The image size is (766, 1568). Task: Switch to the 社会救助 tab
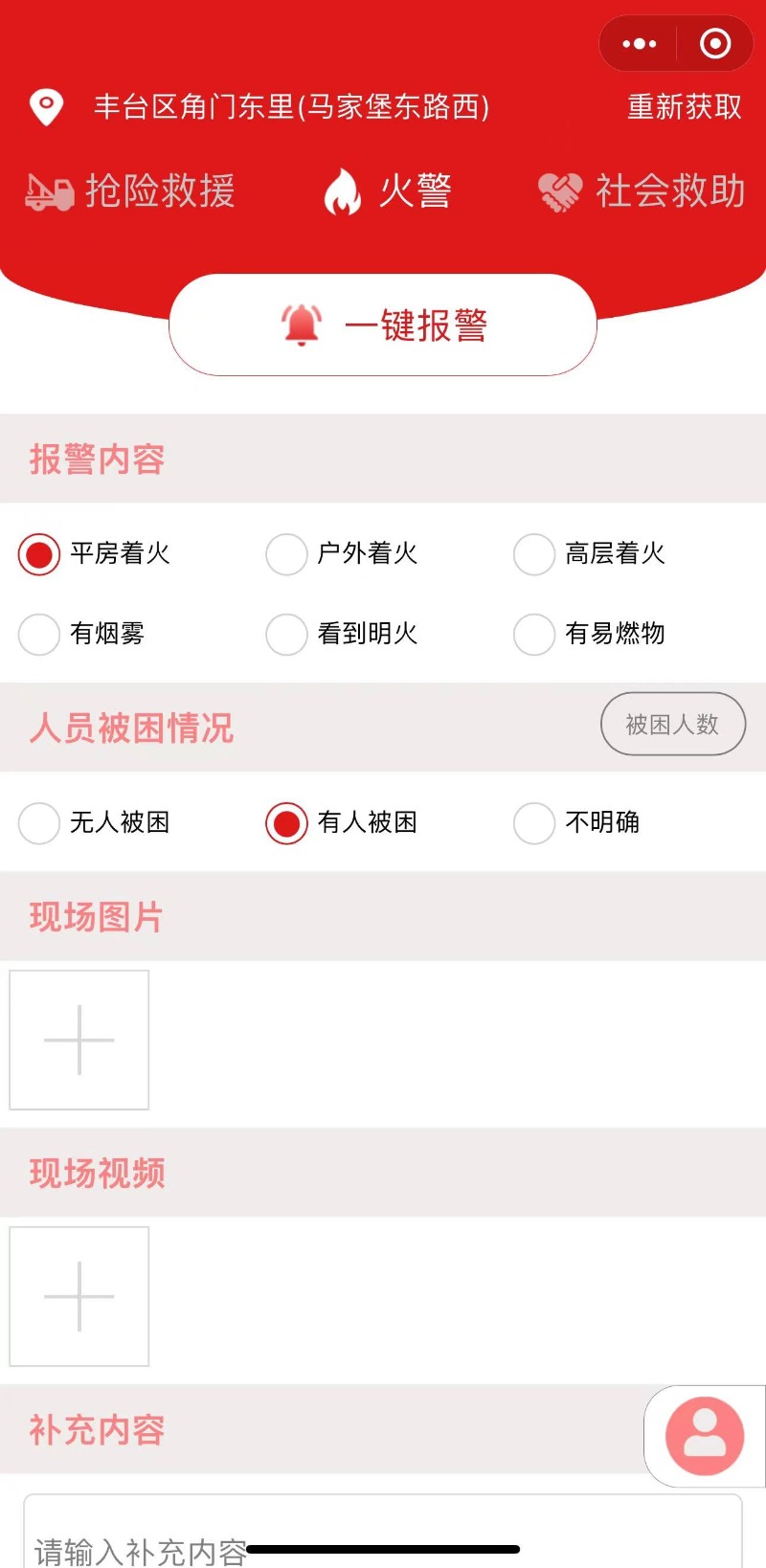click(x=642, y=191)
